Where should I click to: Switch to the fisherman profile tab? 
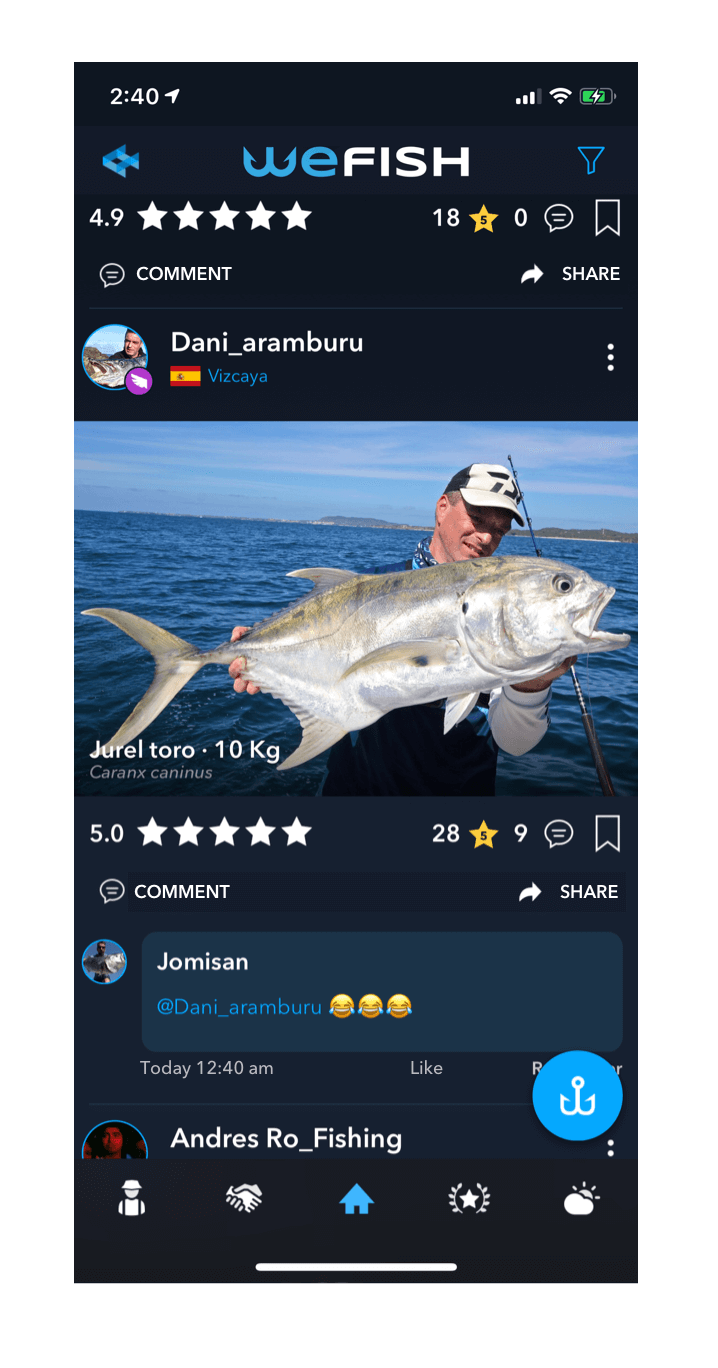click(x=131, y=1198)
